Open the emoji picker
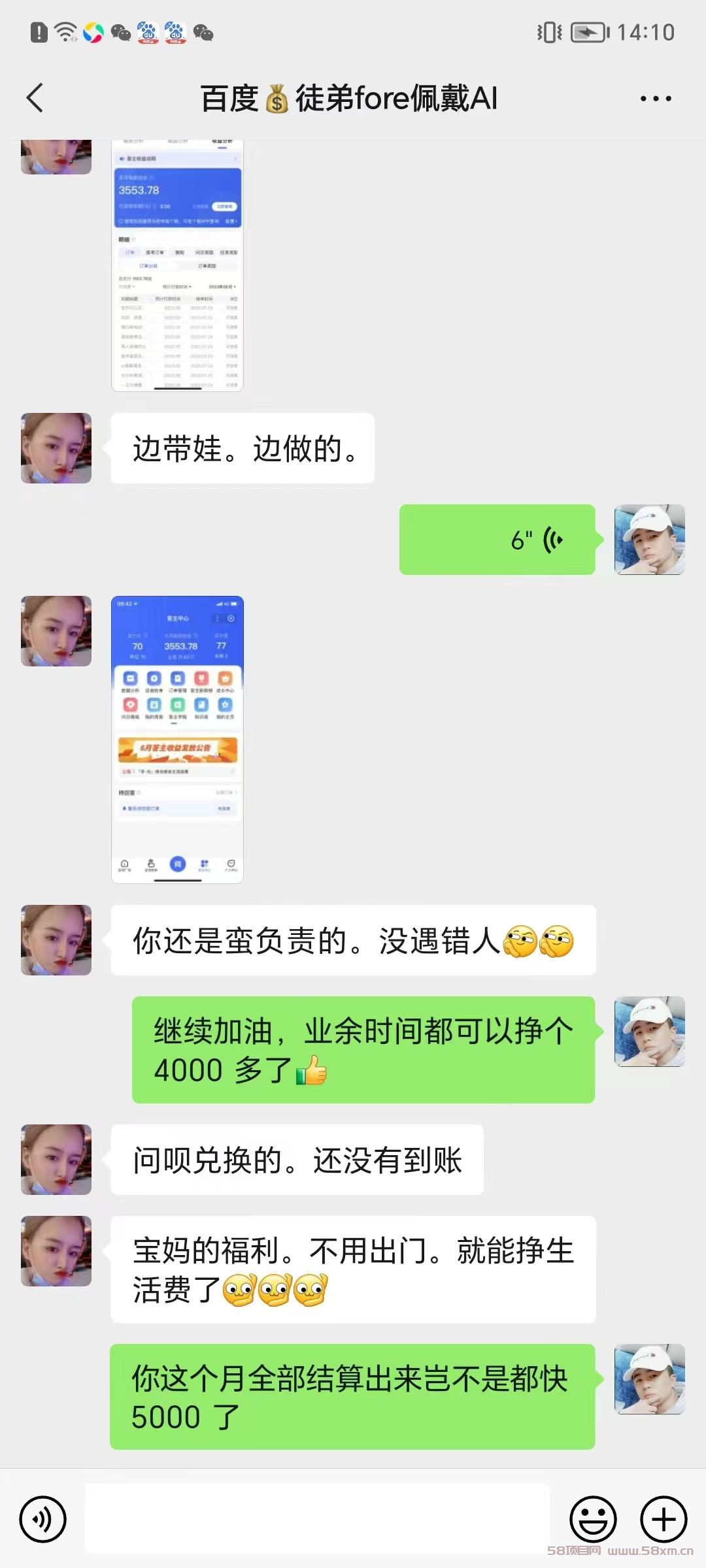 click(594, 1519)
